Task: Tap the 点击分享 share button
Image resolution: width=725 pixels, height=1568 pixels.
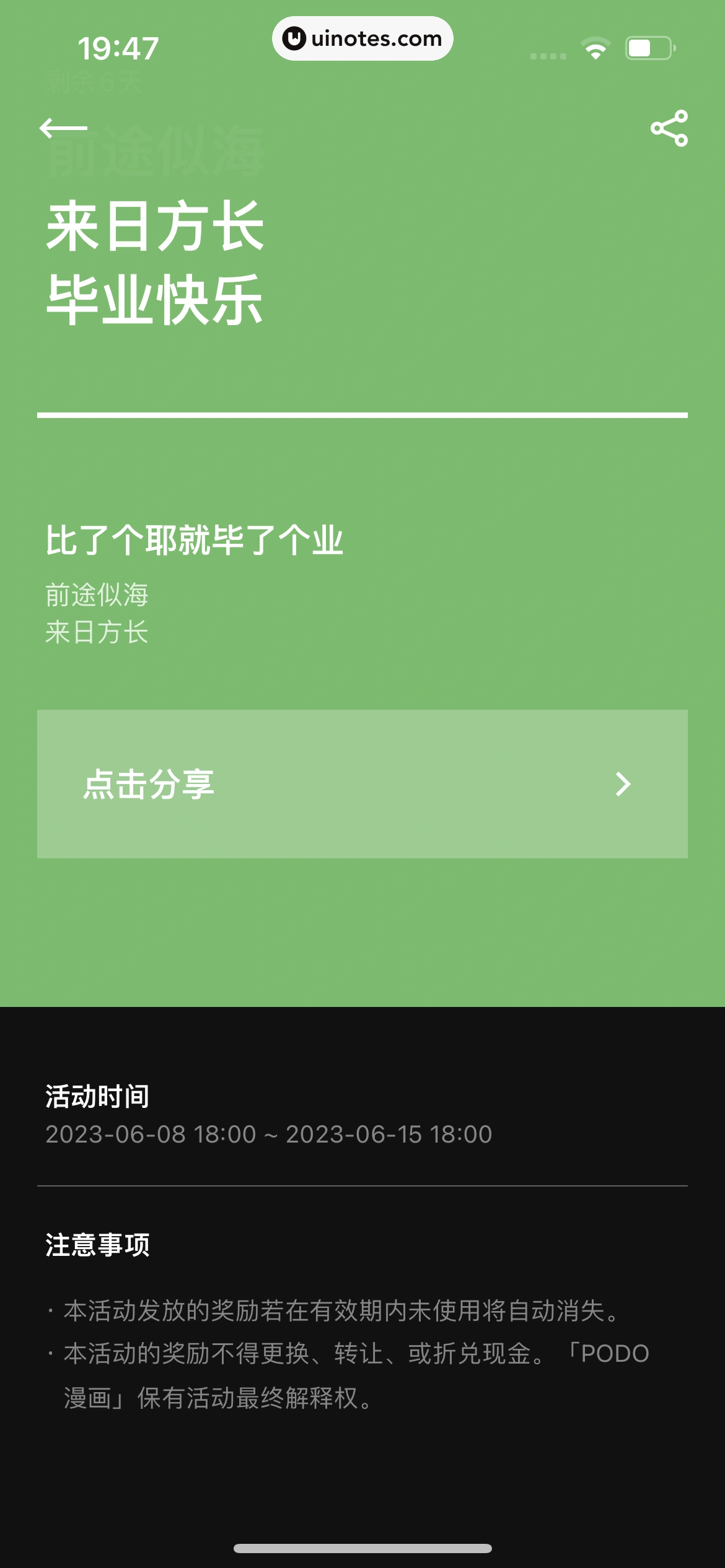Action: pos(362,783)
